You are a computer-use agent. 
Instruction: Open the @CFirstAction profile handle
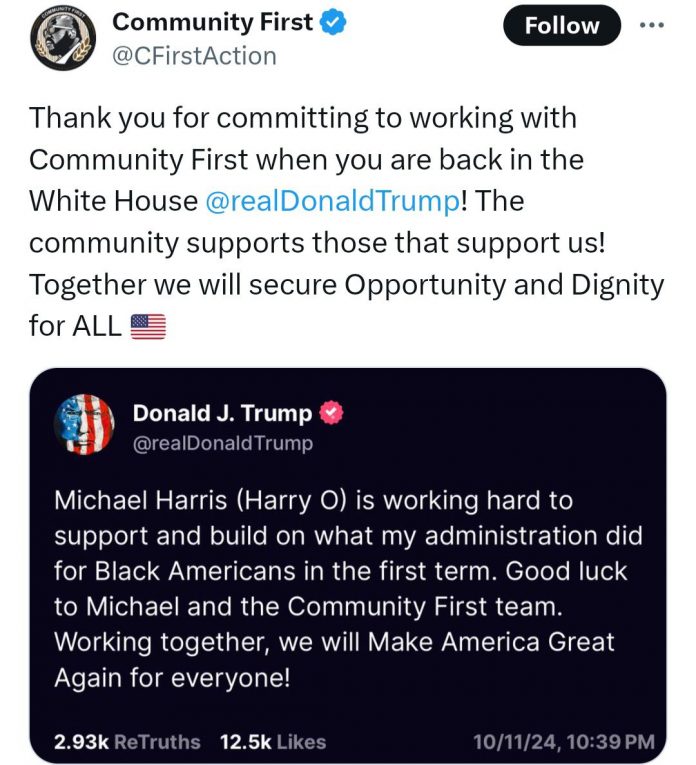pyautogui.click(x=194, y=56)
